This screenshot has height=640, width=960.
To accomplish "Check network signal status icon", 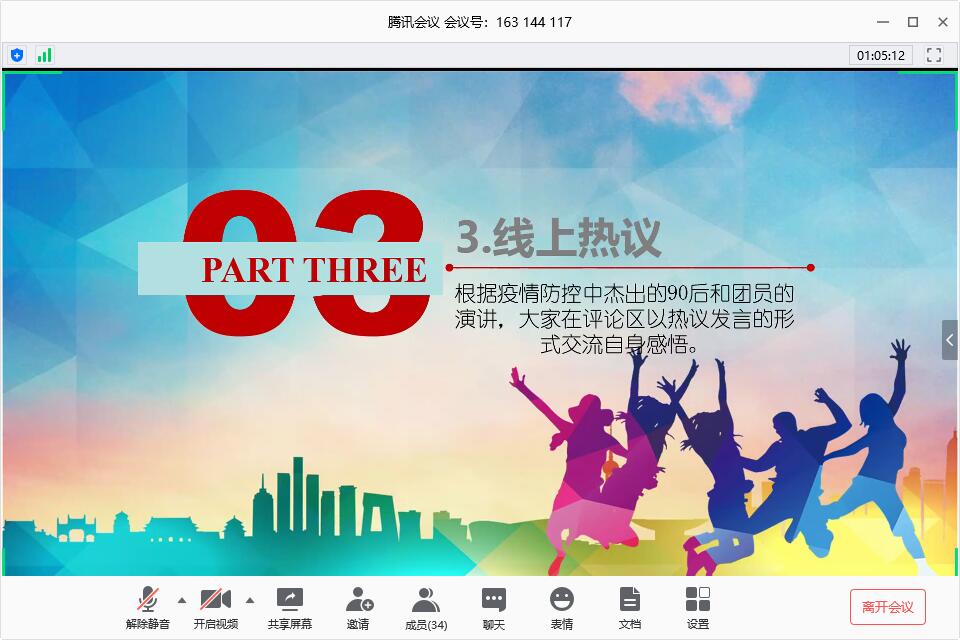I will [44, 55].
